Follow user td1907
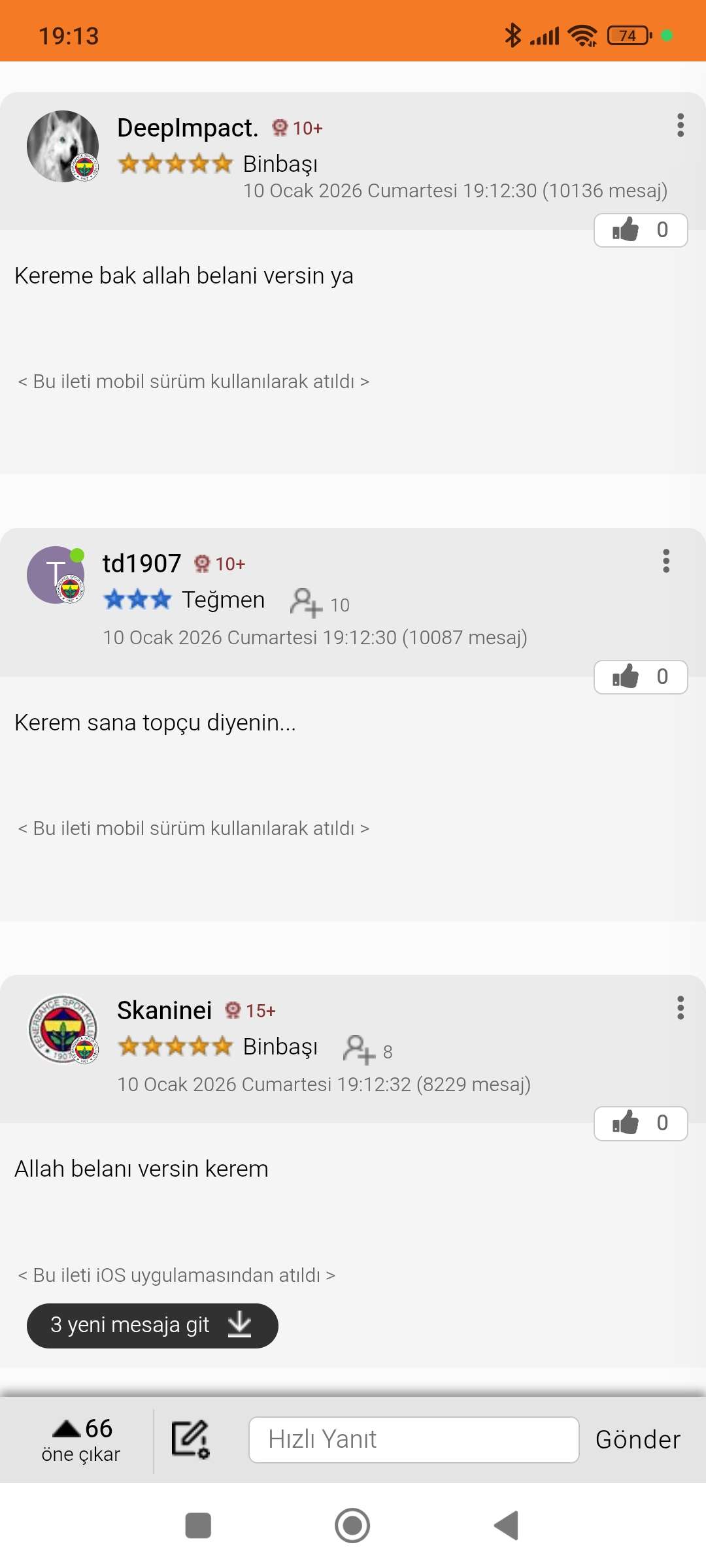Image resolution: width=706 pixels, height=1568 pixels. click(306, 602)
